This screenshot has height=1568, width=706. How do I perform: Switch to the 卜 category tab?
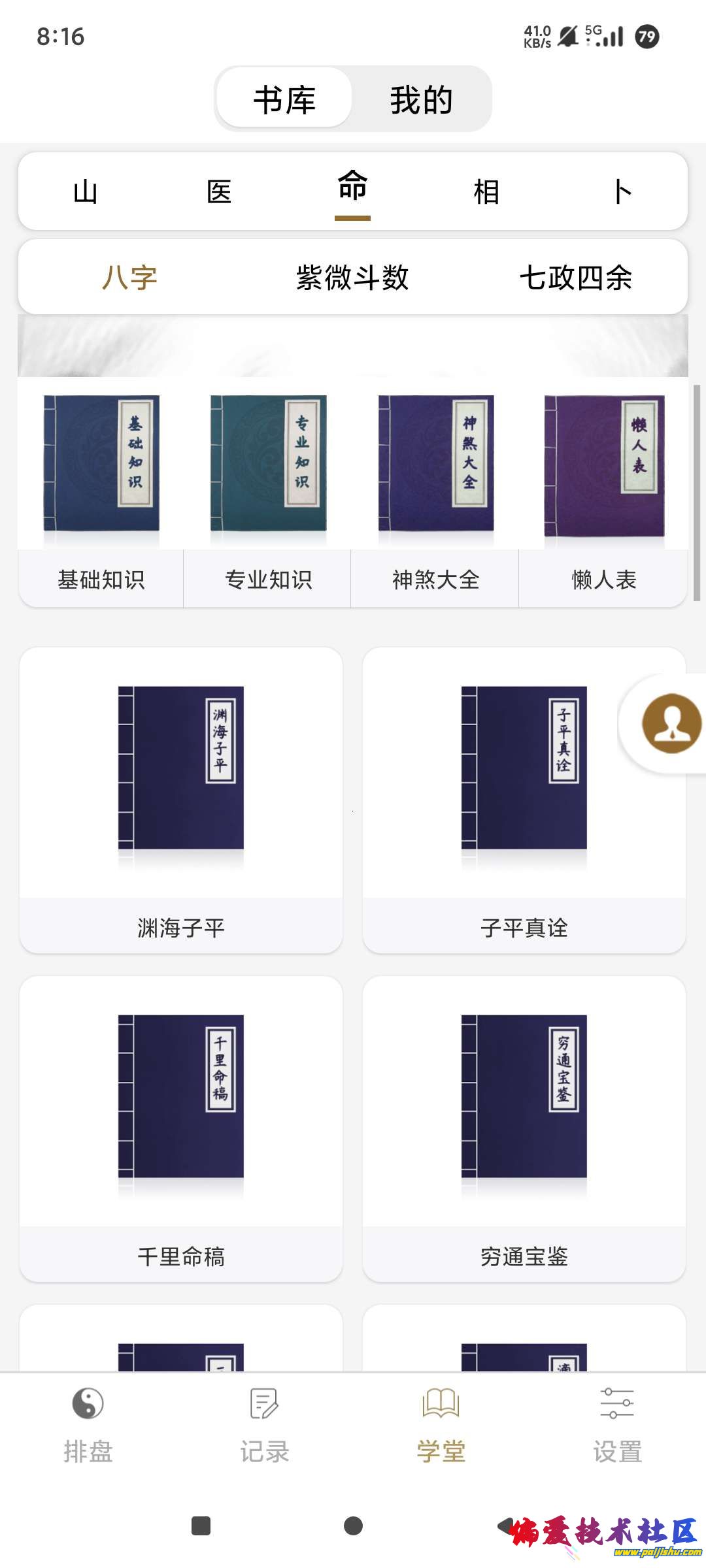coord(622,192)
